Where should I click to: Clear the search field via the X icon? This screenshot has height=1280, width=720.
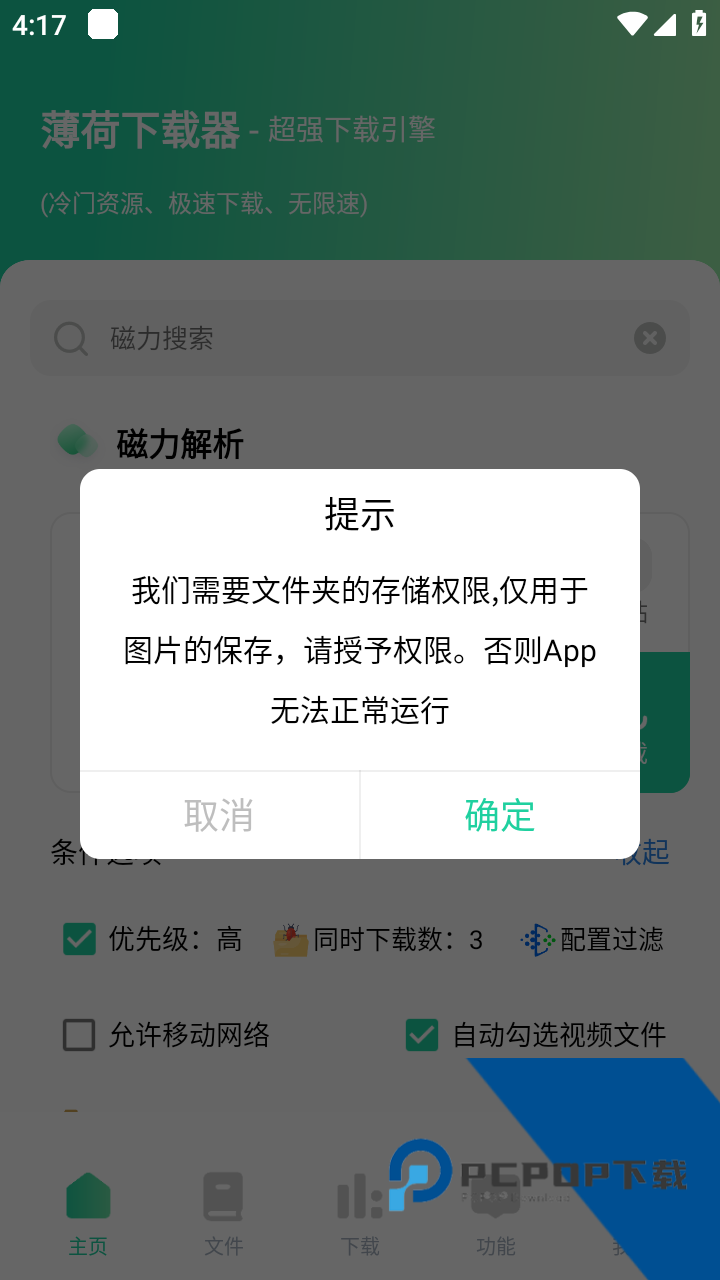click(649, 338)
